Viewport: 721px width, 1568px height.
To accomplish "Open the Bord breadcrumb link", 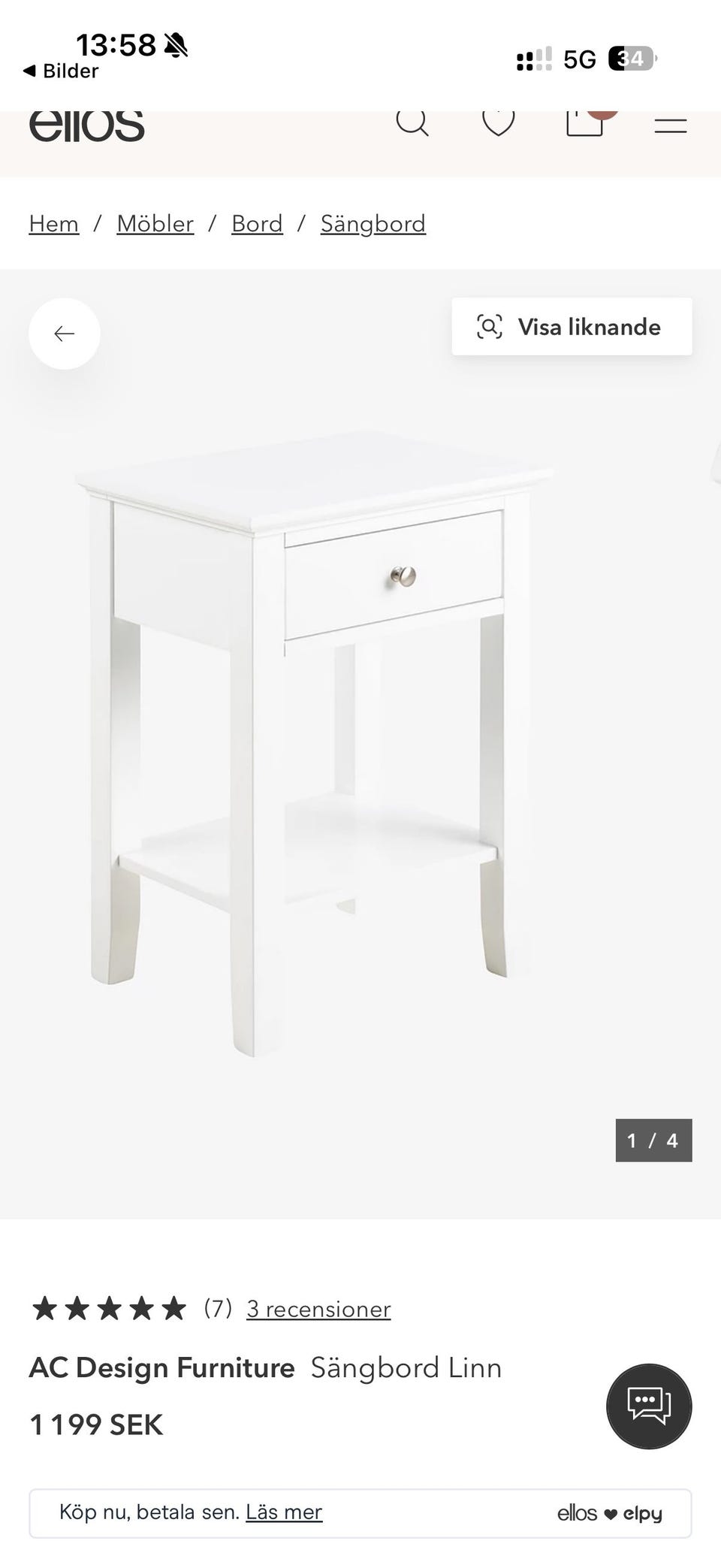I will point(257,223).
